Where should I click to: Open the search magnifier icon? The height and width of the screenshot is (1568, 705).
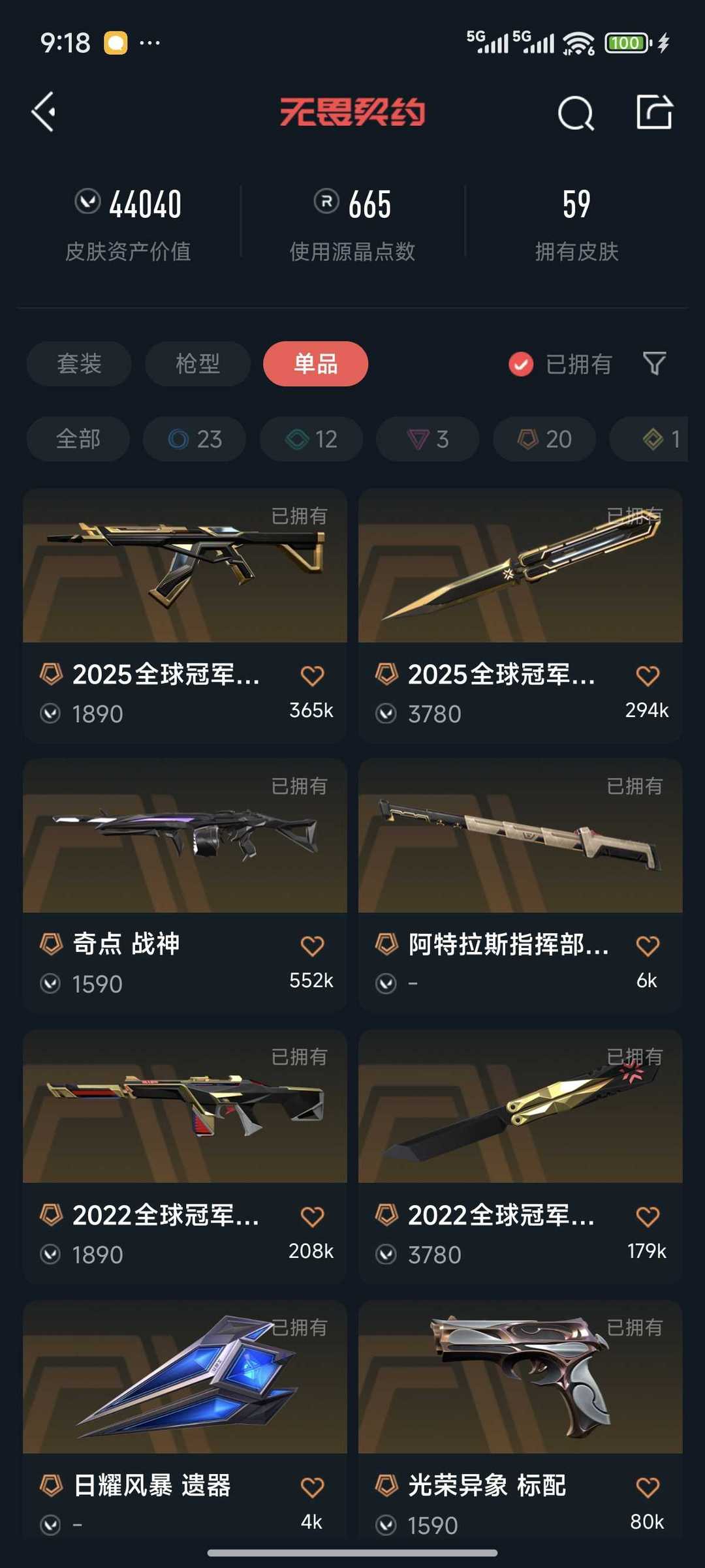click(575, 113)
